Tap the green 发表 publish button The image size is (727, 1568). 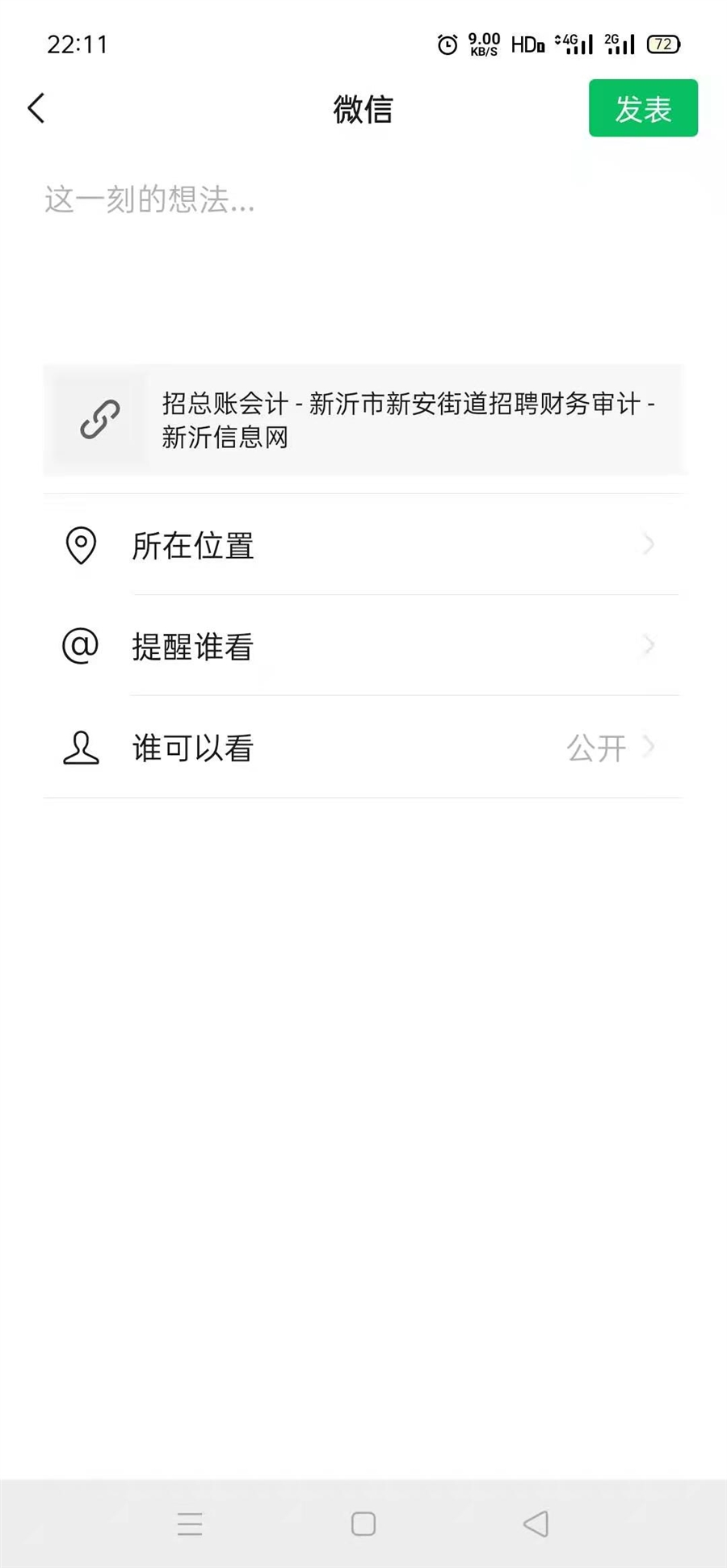(642, 108)
